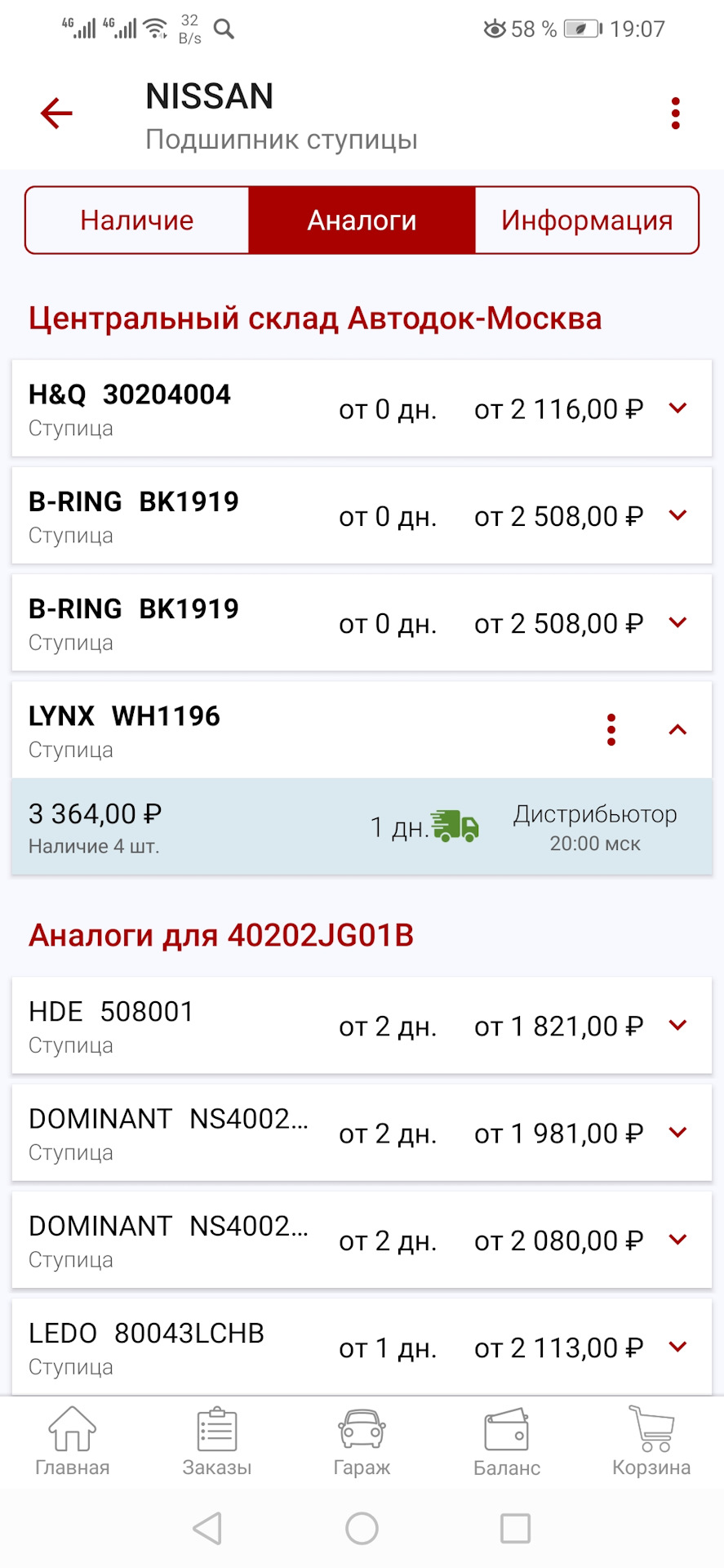Tap the system home button
The image size is (724, 1568).
coord(362,1529)
